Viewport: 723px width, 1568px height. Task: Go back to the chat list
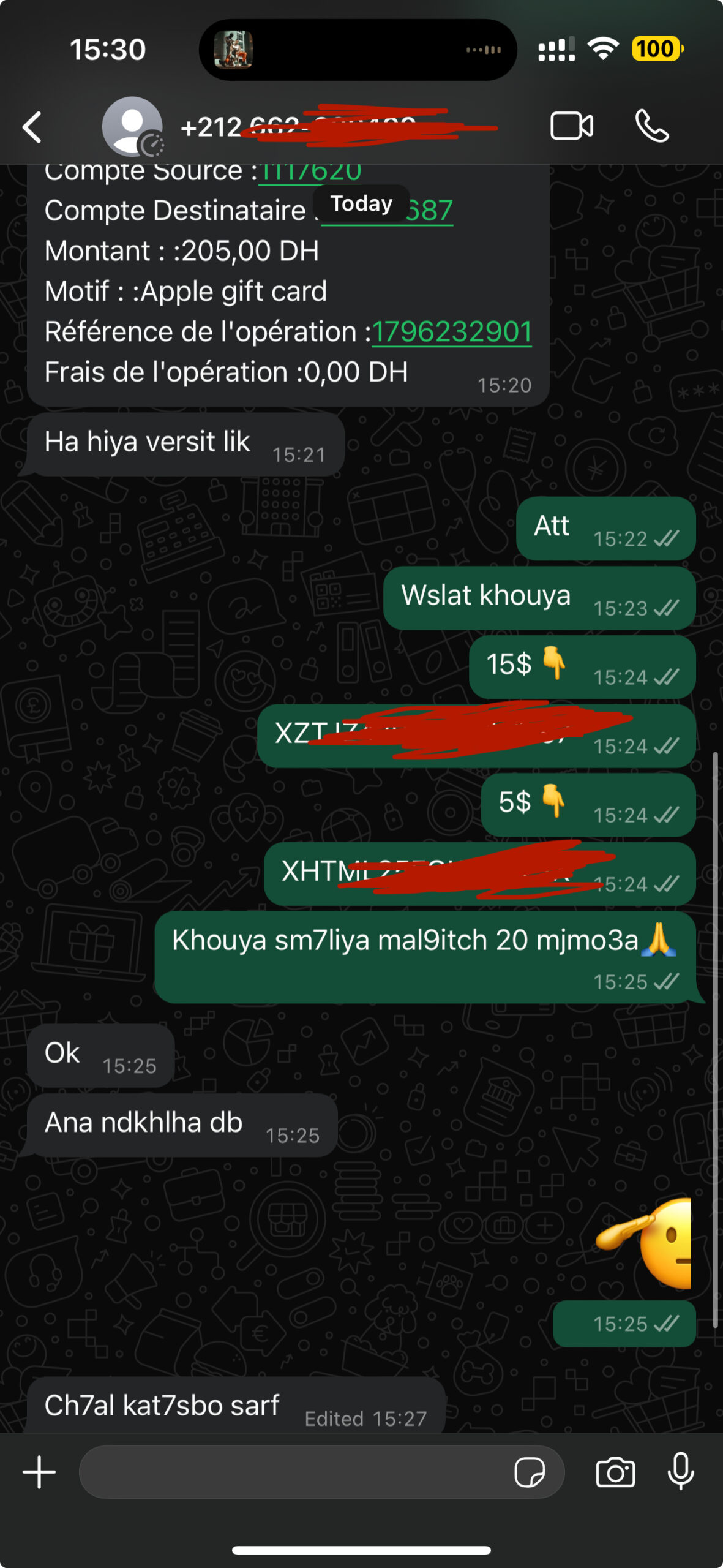tap(32, 127)
